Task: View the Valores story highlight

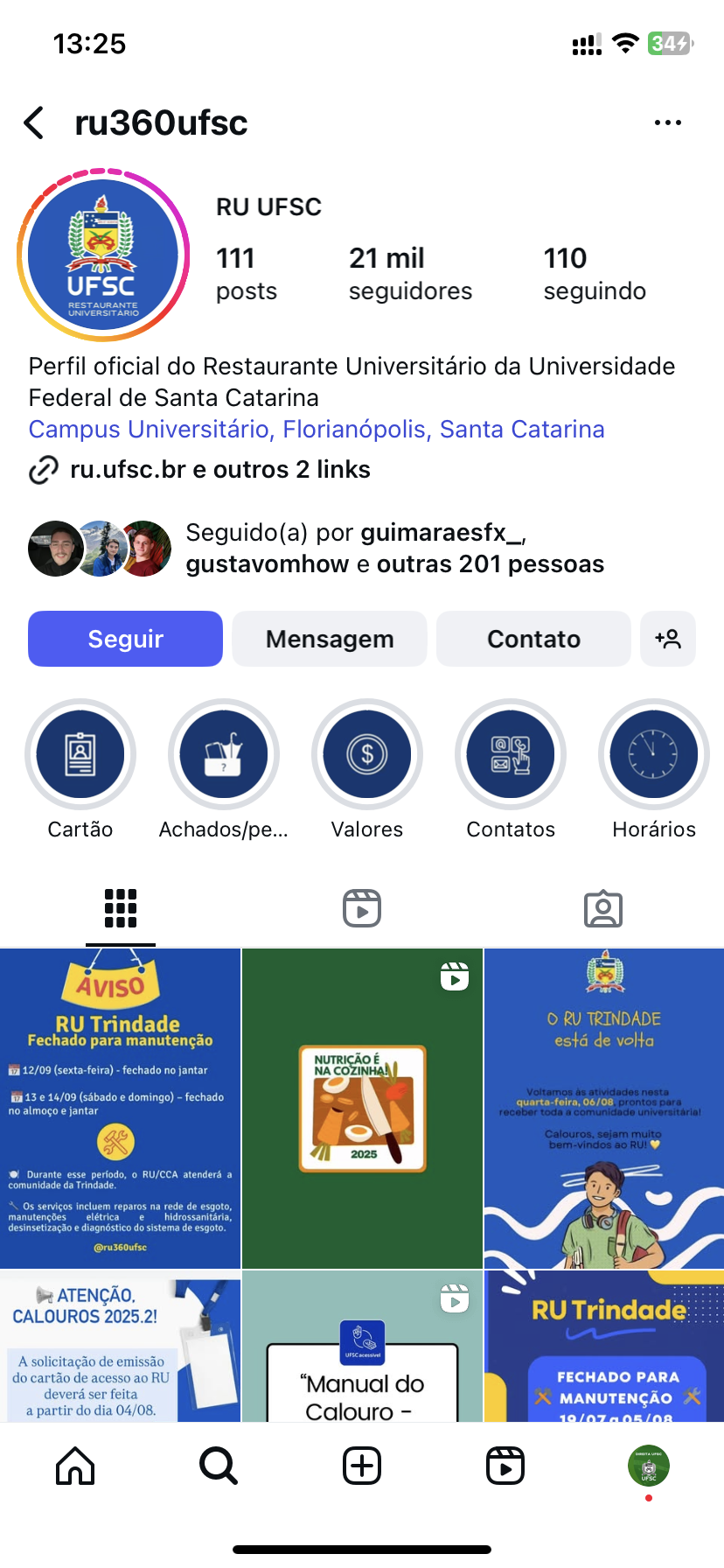Action: click(x=367, y=754)
